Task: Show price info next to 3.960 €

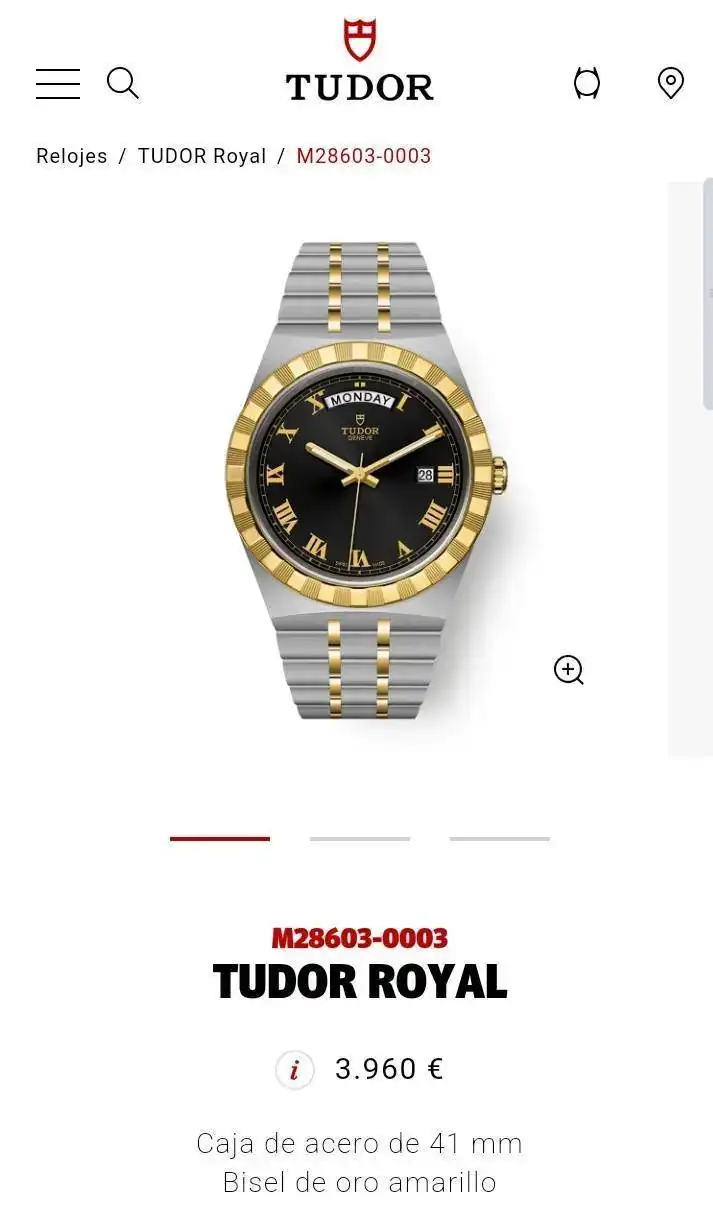Action: pyautogui.click(x=294, y=1070)
